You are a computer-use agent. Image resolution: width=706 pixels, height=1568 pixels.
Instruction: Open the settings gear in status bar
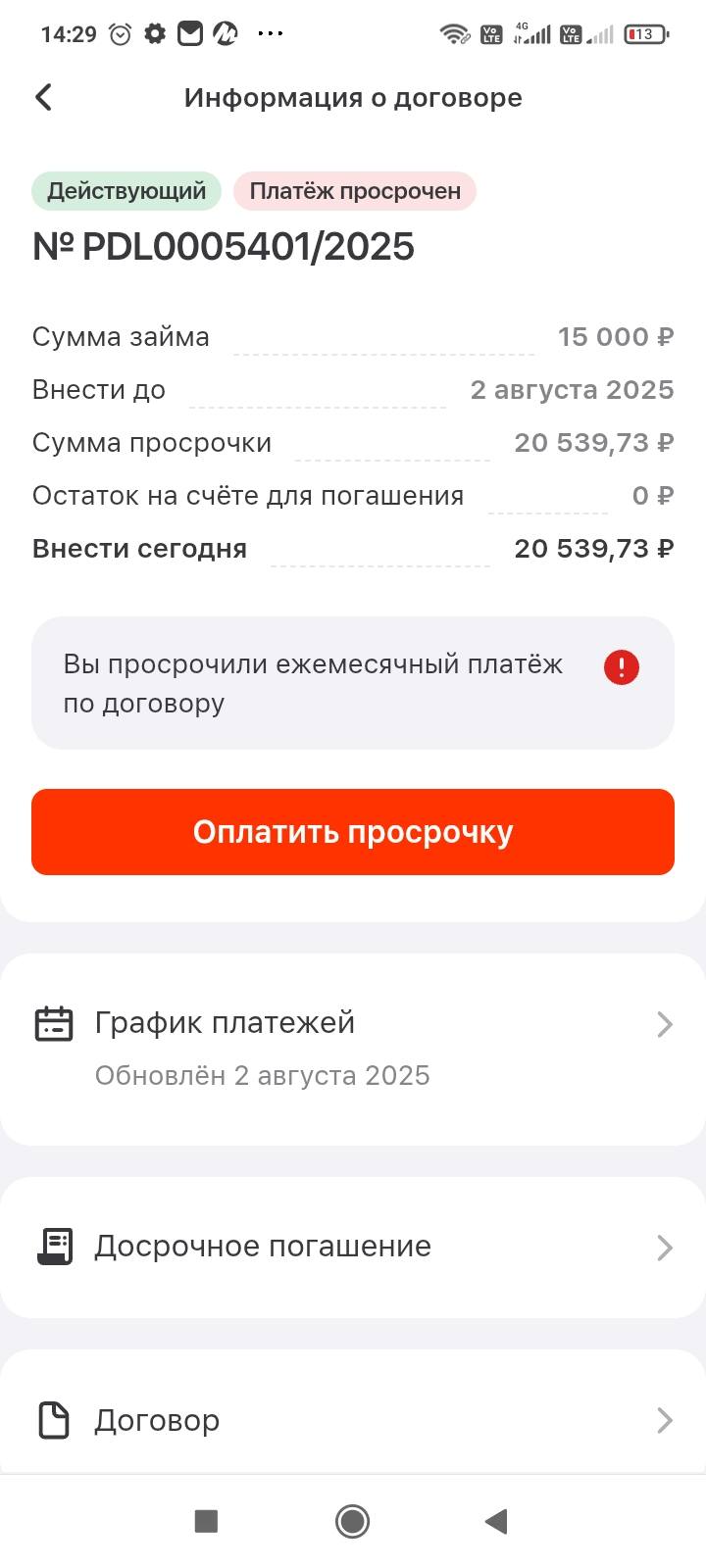pyautogui.click(x=156, y=32)
